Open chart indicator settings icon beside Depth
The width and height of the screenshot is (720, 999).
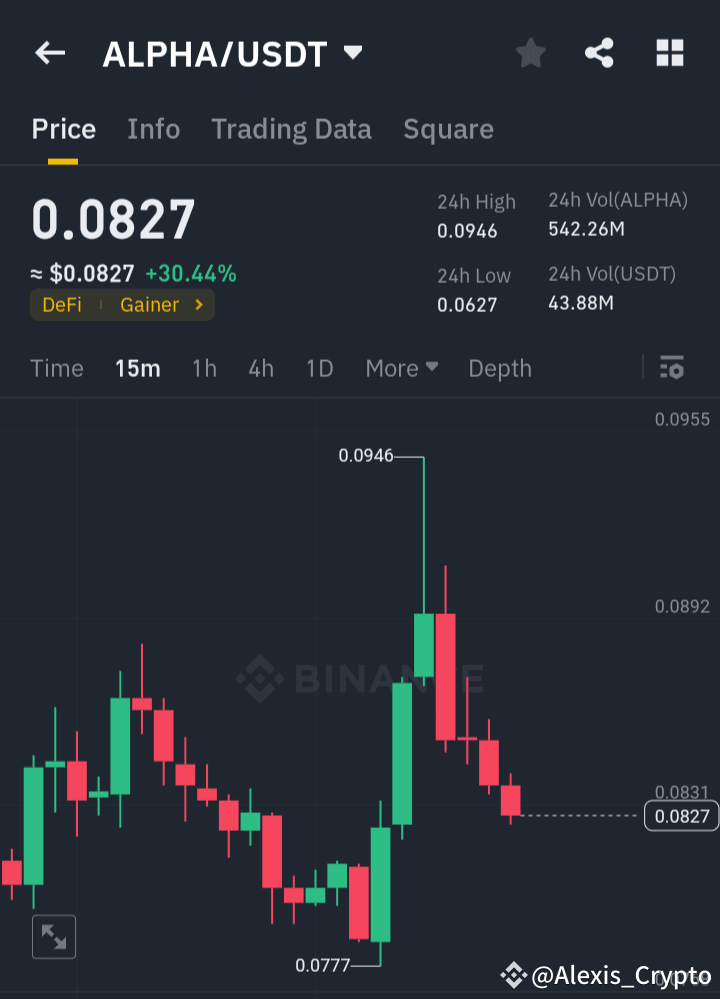pyautogui.click(x=671, y=368)
